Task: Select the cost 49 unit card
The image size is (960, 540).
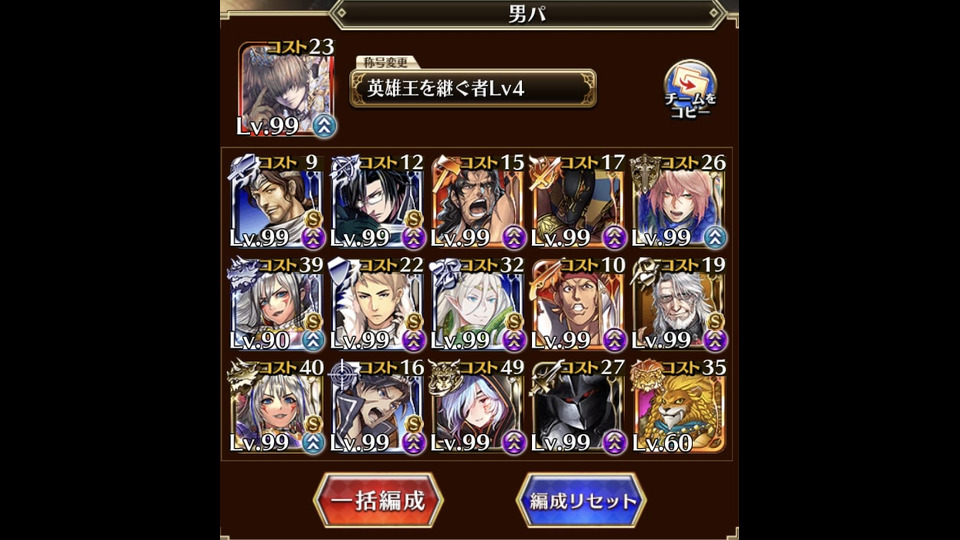Action: coord(479,408)
